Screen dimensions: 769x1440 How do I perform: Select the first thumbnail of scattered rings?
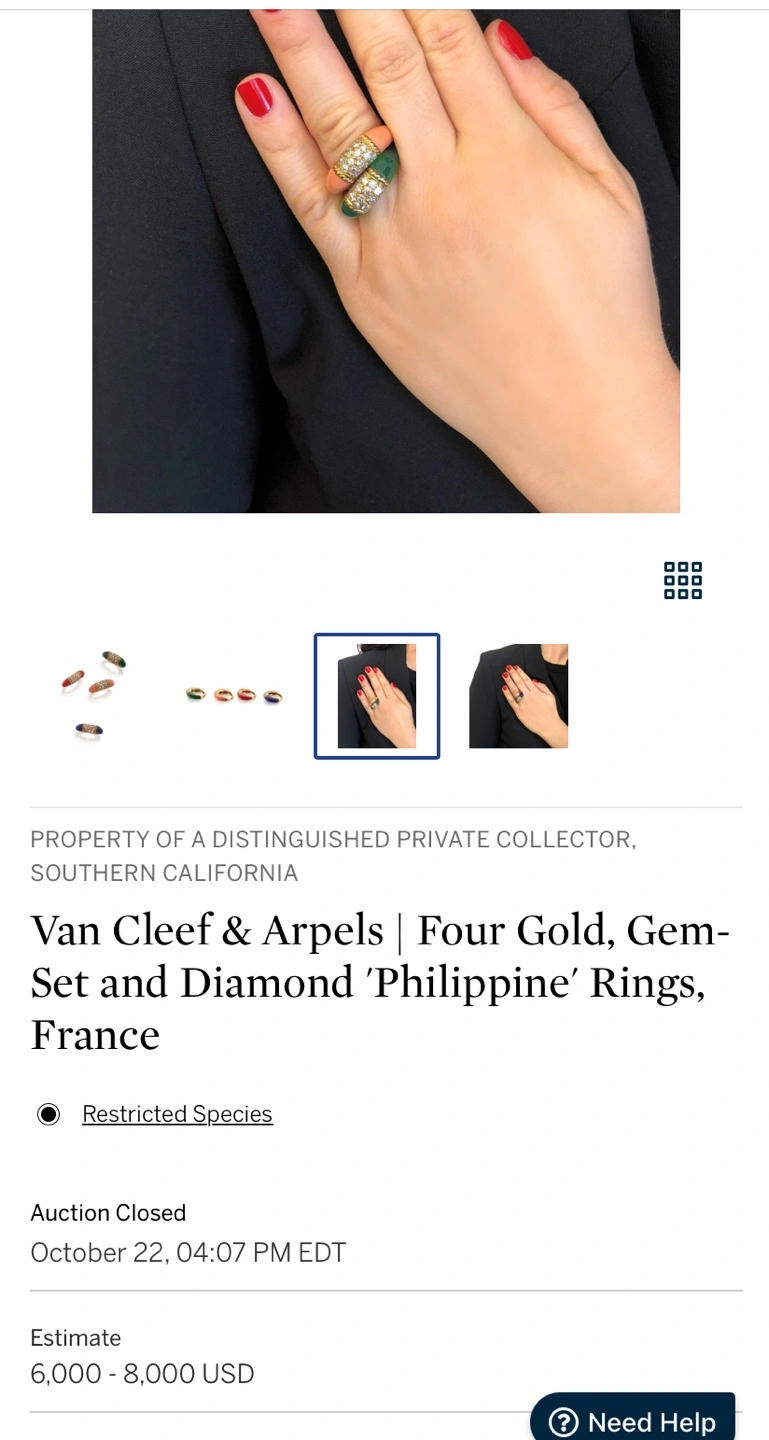pyautogui.click(x=92, y=696)
